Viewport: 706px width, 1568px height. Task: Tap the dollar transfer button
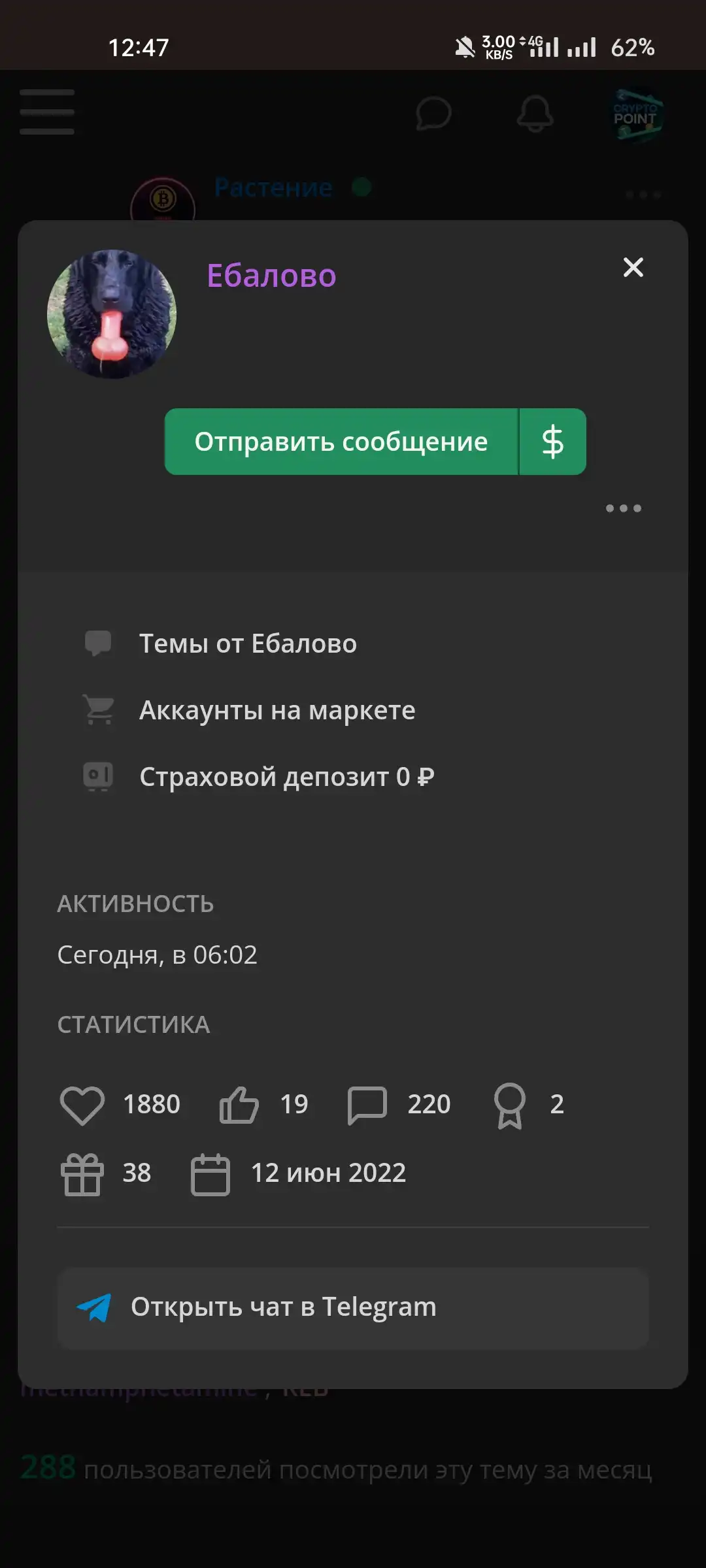[553, 442]
